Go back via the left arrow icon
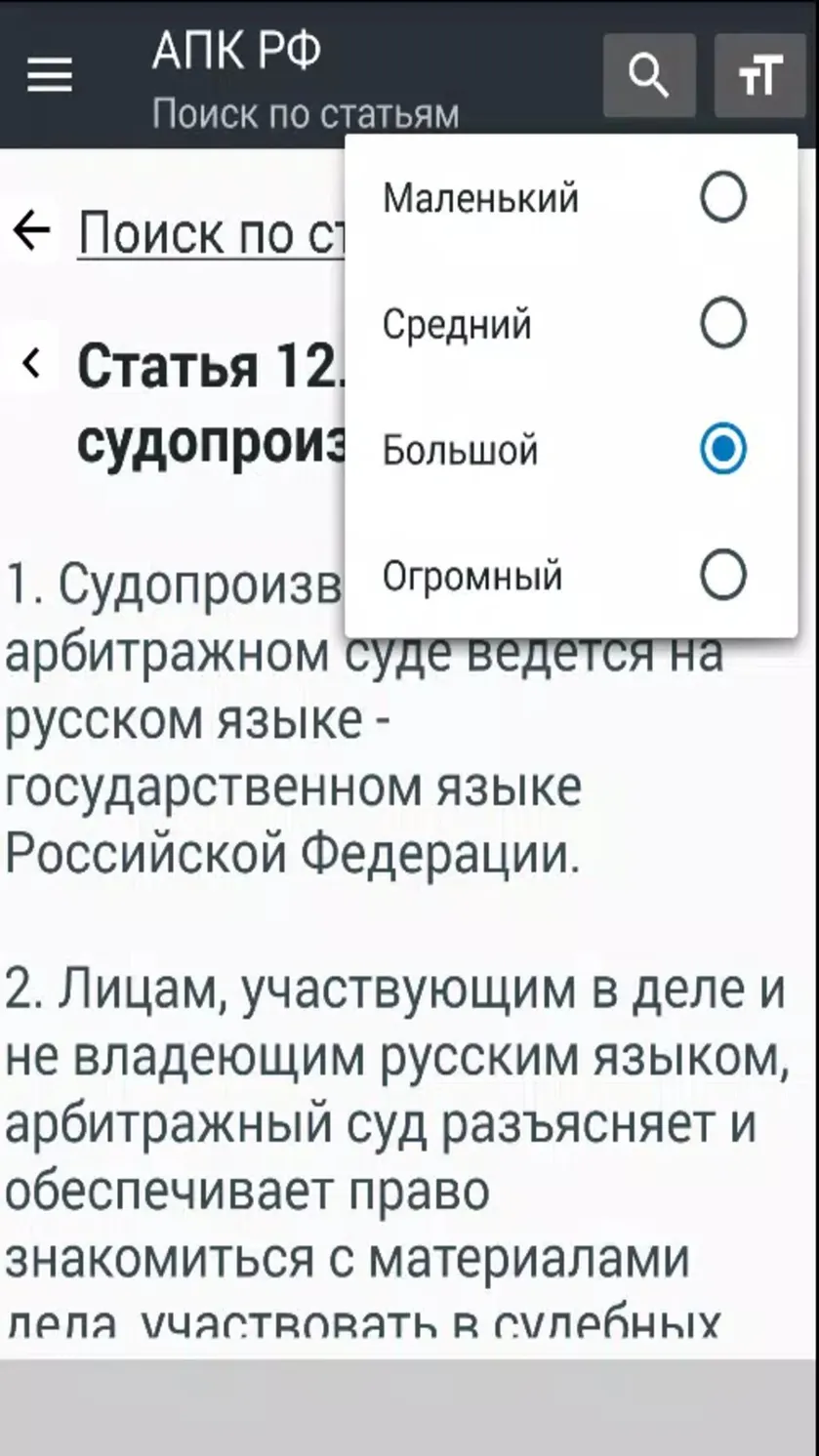 coord(32,232)
